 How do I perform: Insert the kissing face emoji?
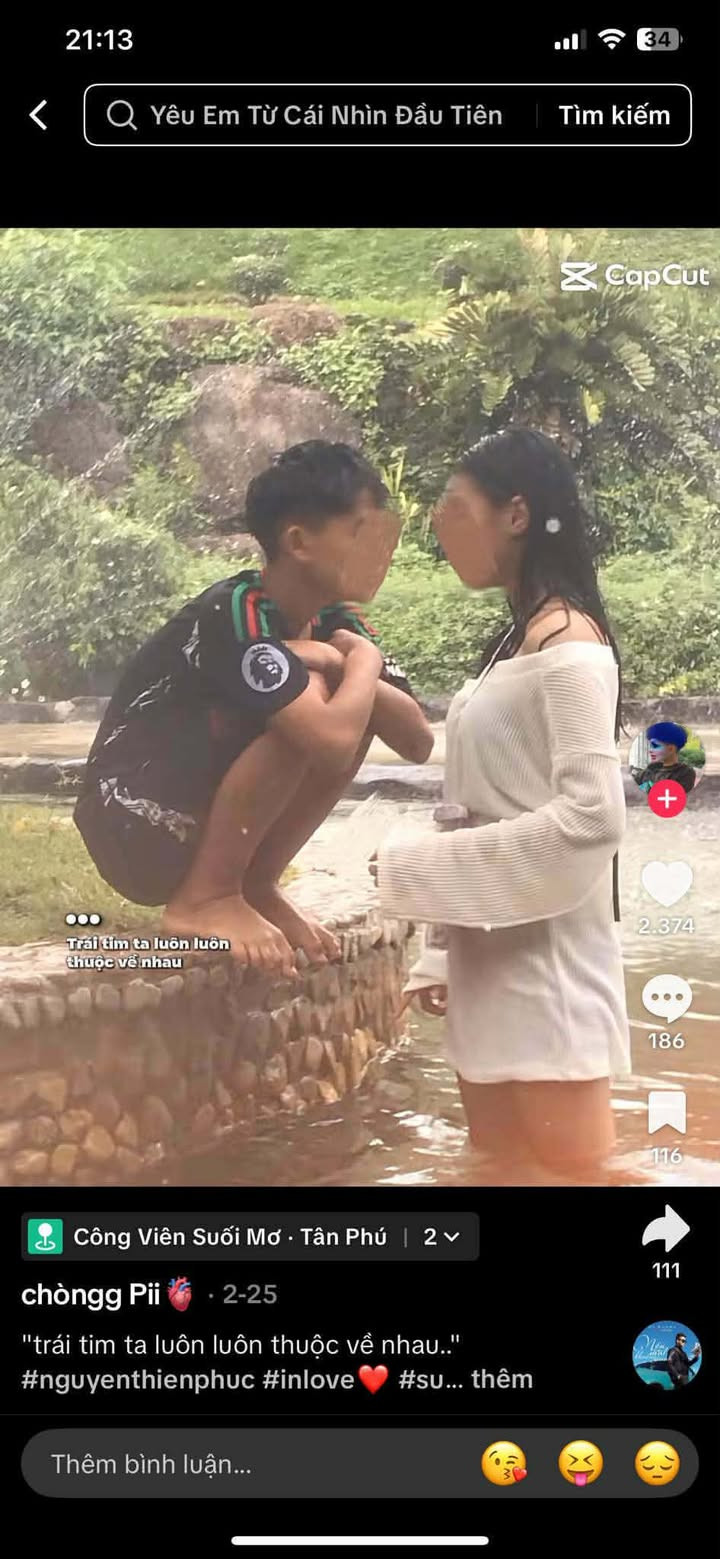click(504, 1464)
